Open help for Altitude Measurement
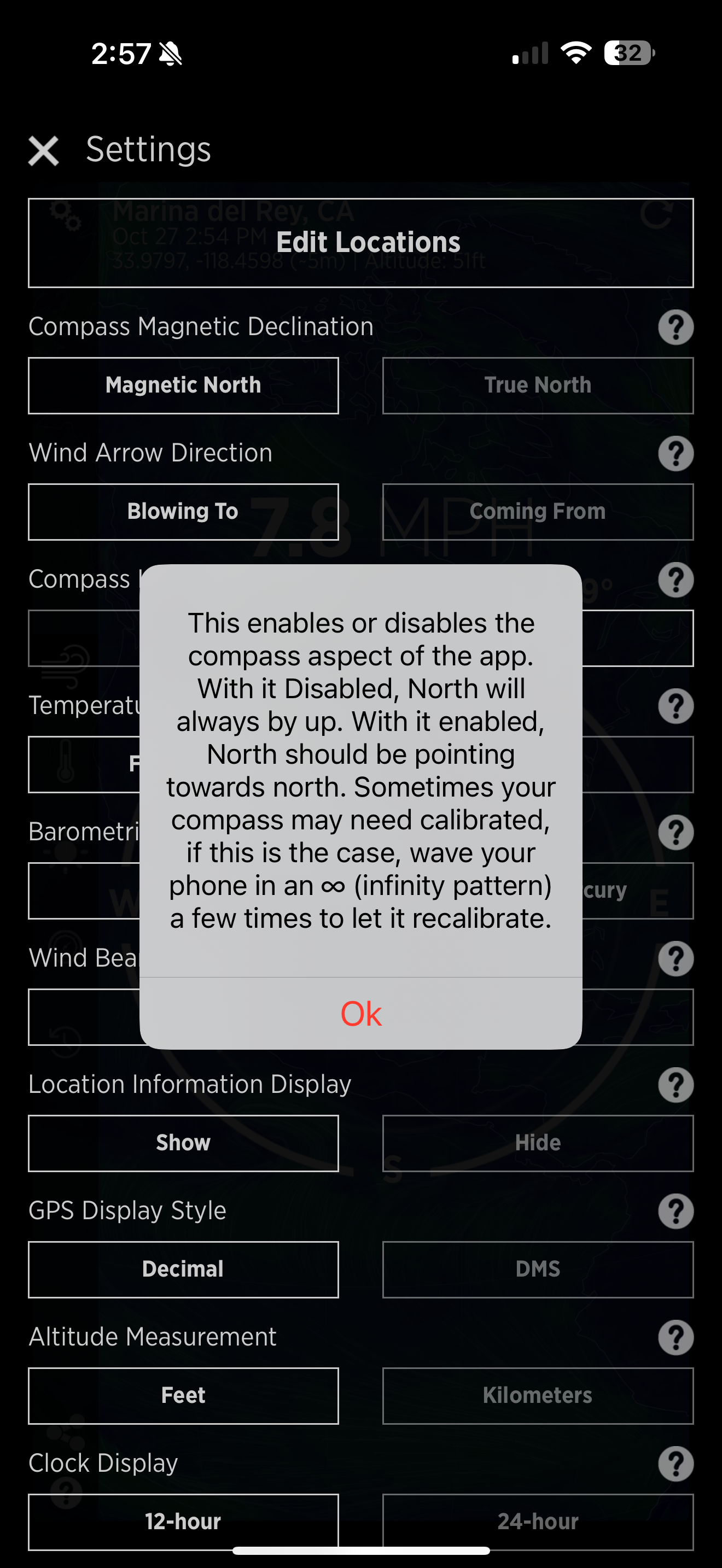Image resolution: width=722 pixels, height=1568 pixels. 676,1337
